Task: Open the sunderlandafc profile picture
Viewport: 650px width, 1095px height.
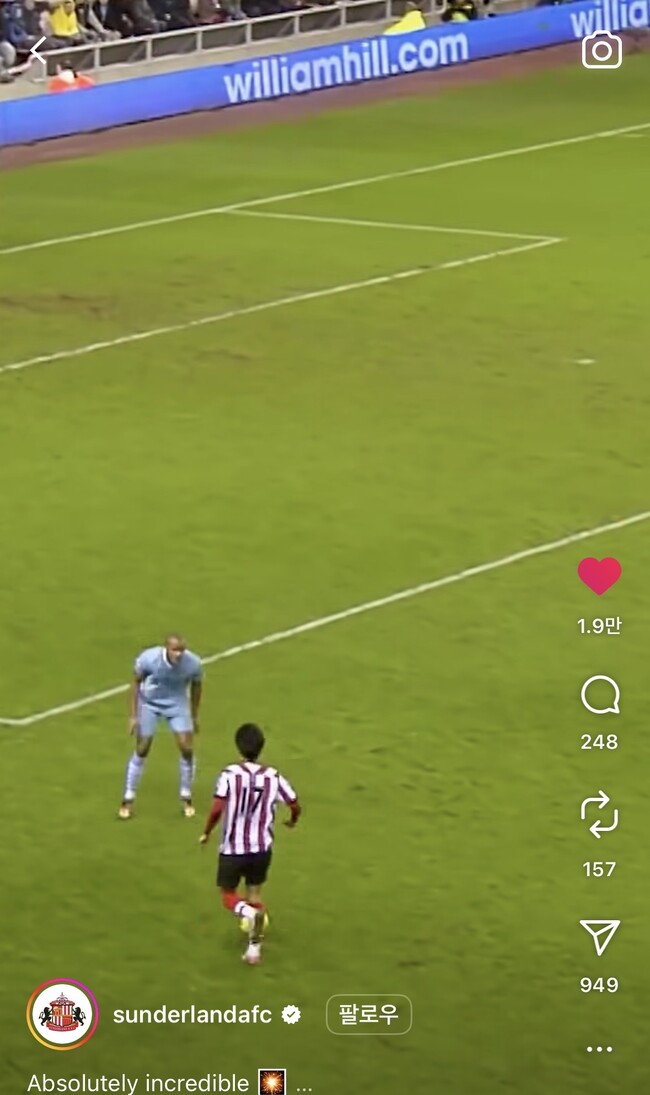Action: coord(62,1014)
